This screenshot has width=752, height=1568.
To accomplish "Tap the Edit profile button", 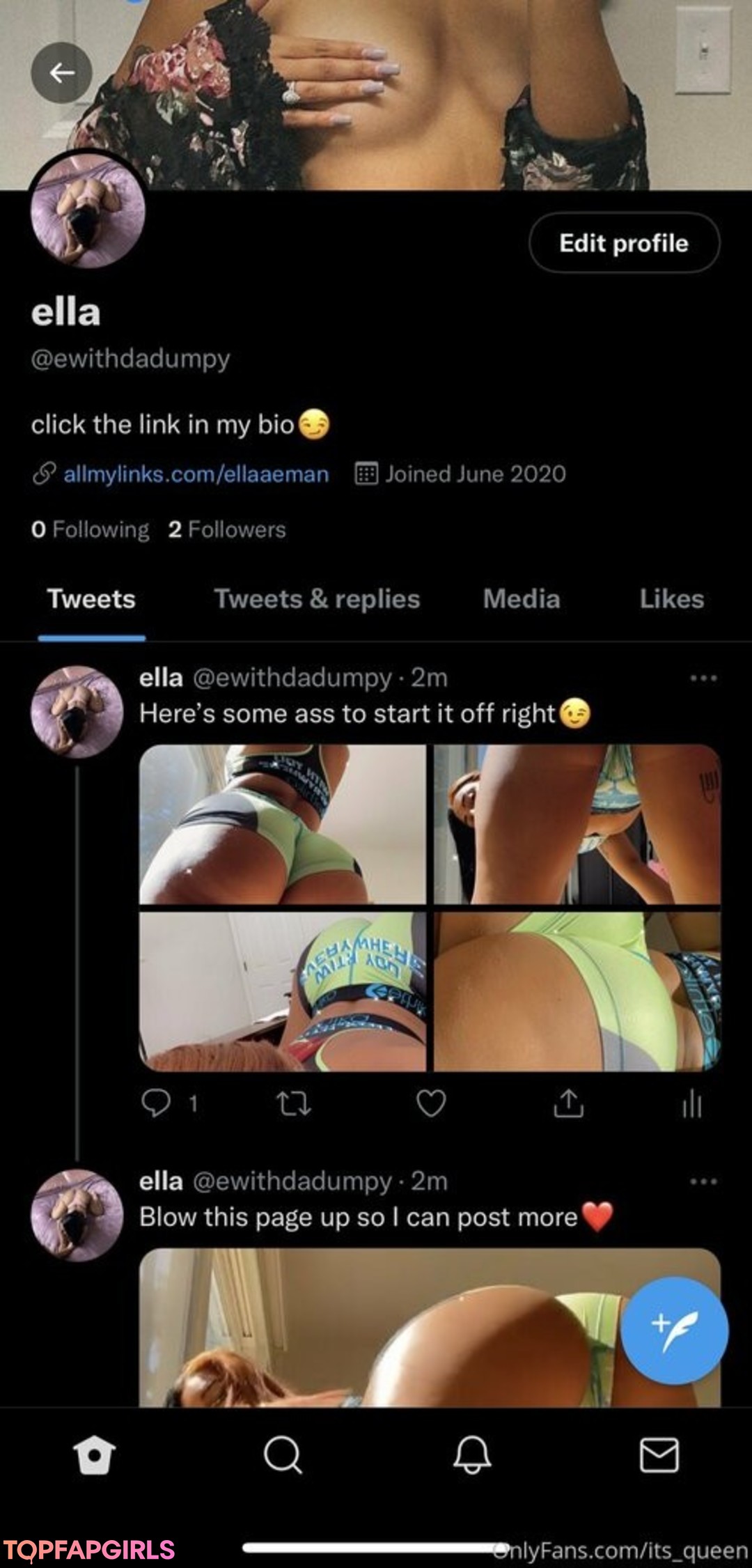I will (x=624, y=243).
